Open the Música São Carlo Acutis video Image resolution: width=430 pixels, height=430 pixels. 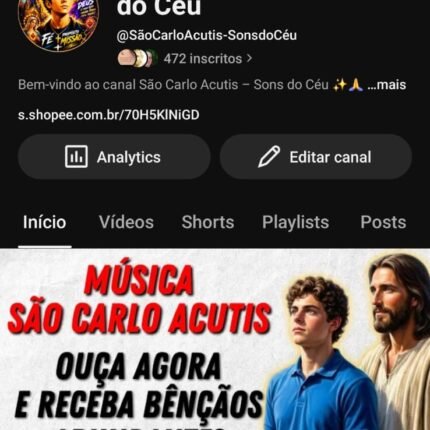click(x=215, y=339)
